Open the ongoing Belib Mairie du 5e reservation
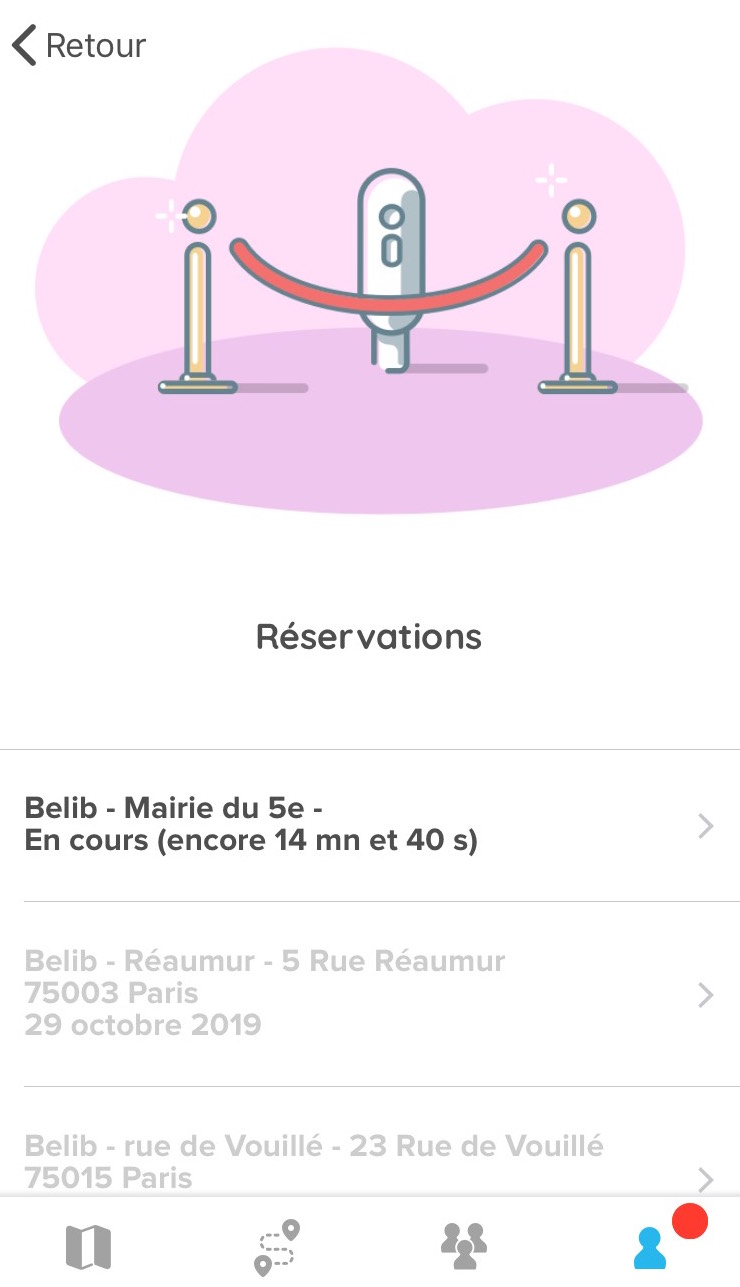740x1287 pixels. pos(370,825)
